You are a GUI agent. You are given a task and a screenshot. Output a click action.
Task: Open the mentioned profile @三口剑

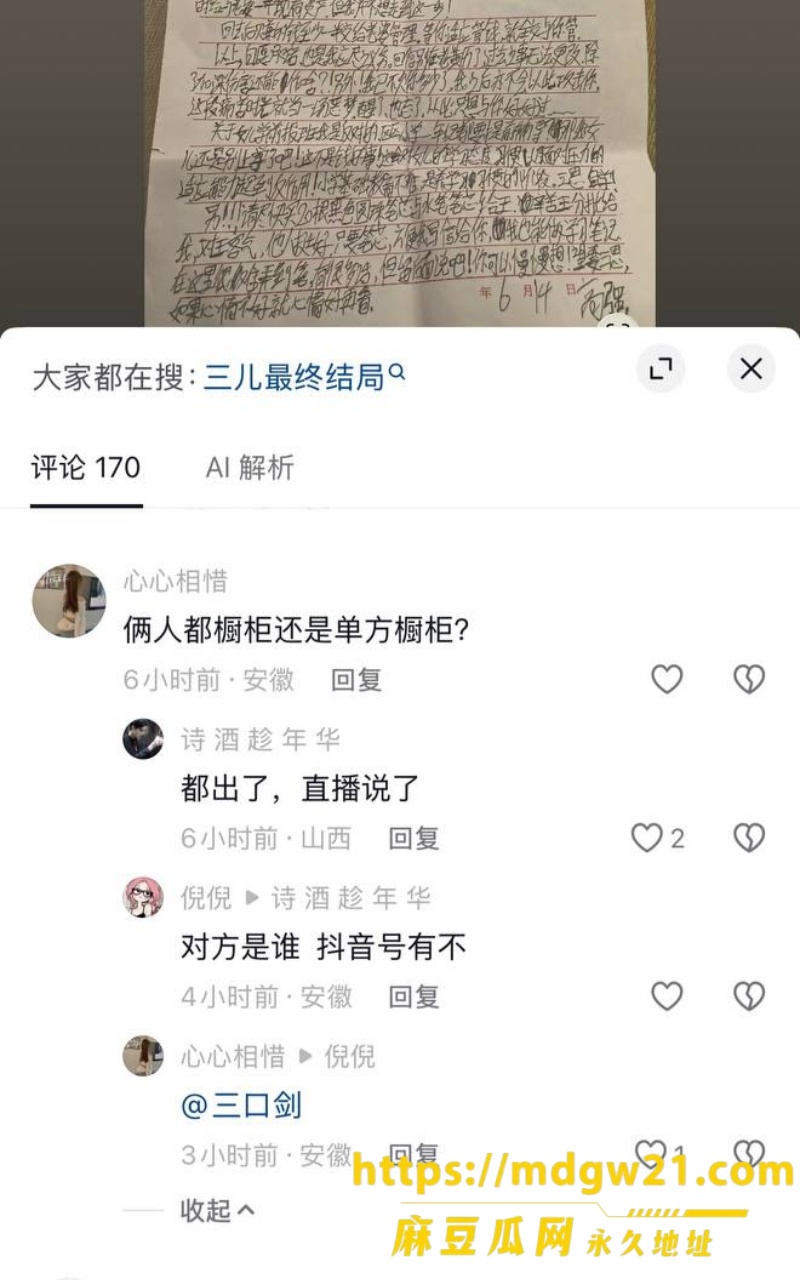(241, 1106)
